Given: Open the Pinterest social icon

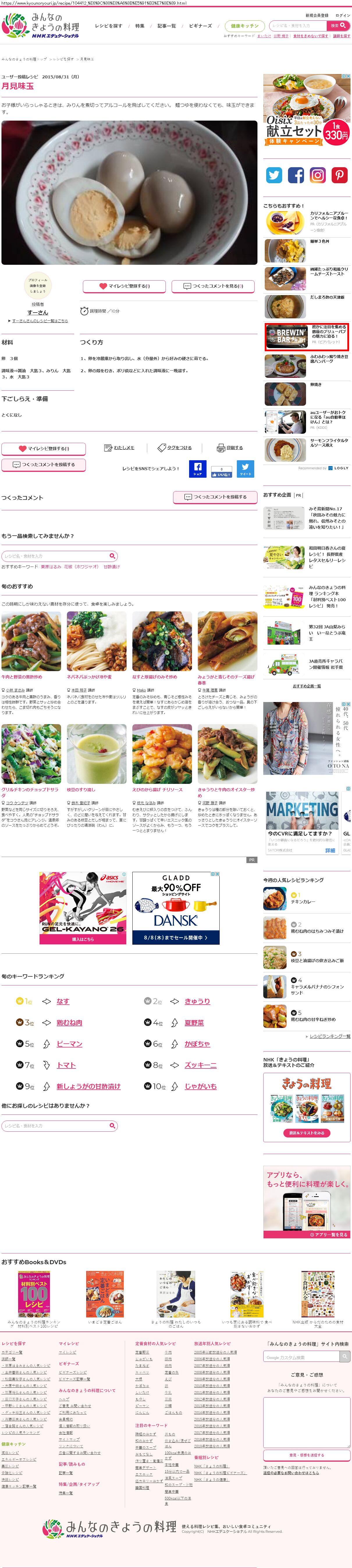Looking at the screenshot, I should [339, 175].
